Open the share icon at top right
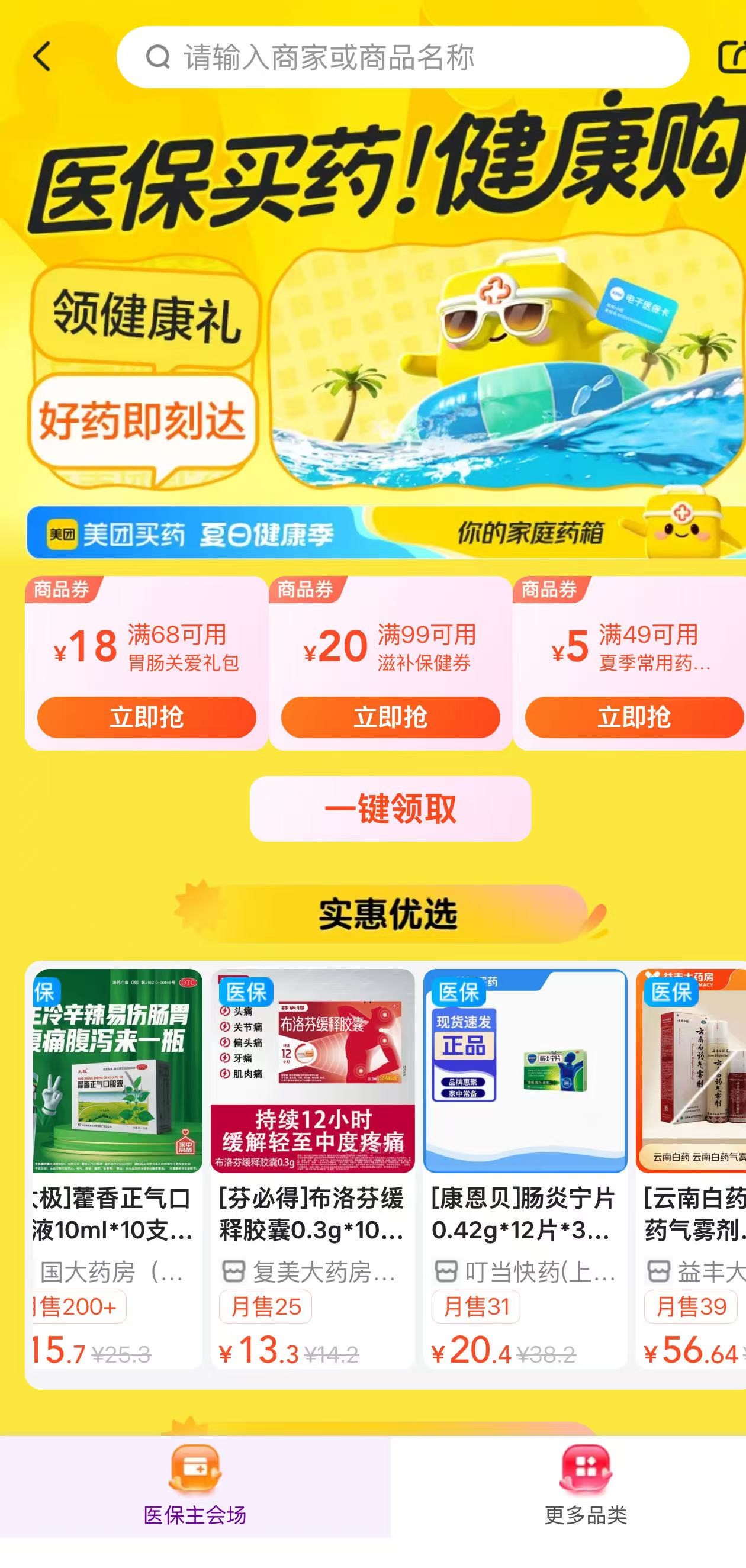The width and height of the screenshot is (746, 1568). 732,57
